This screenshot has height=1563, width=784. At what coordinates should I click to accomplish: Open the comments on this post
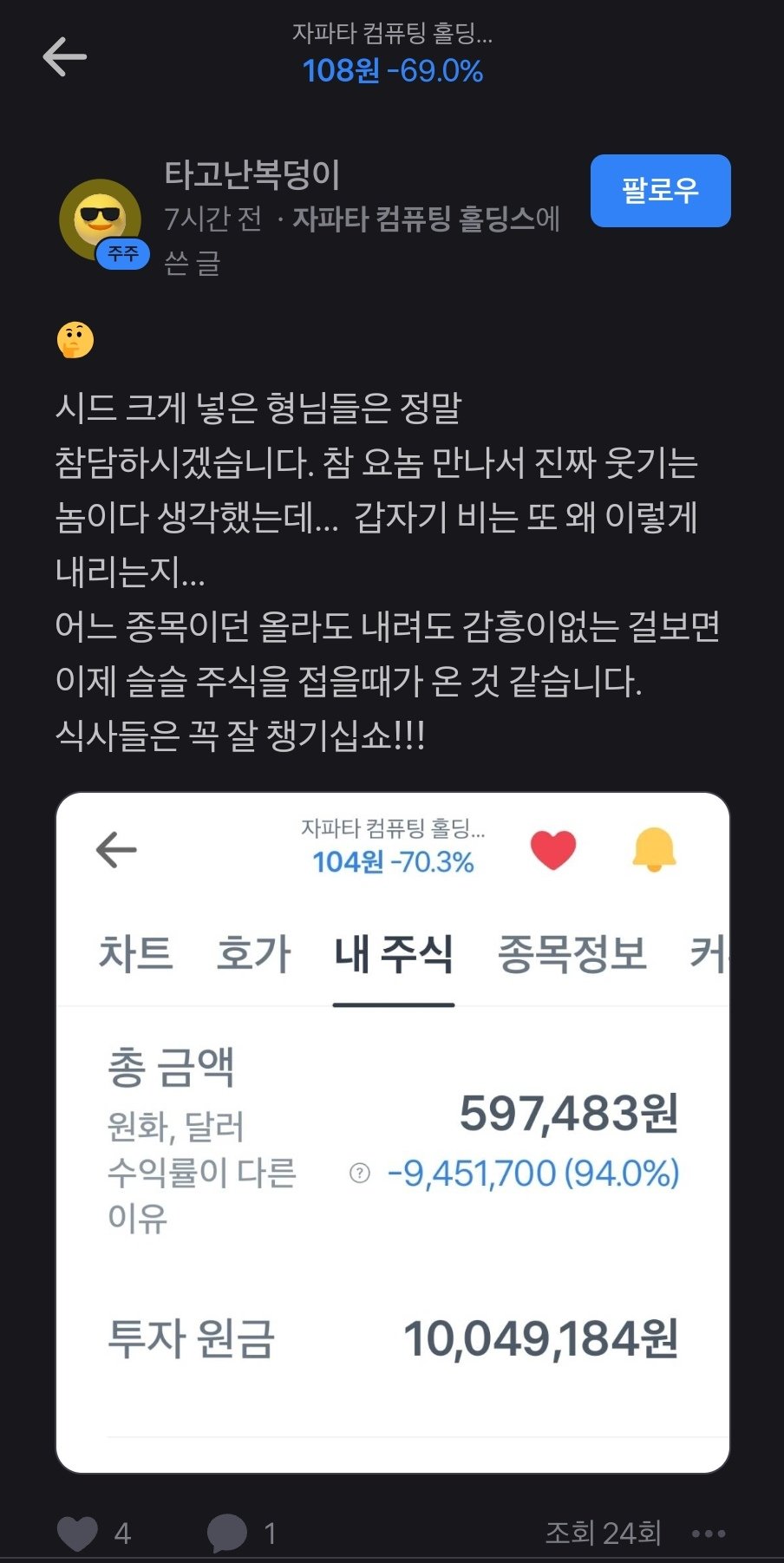tap(227, 1533)
